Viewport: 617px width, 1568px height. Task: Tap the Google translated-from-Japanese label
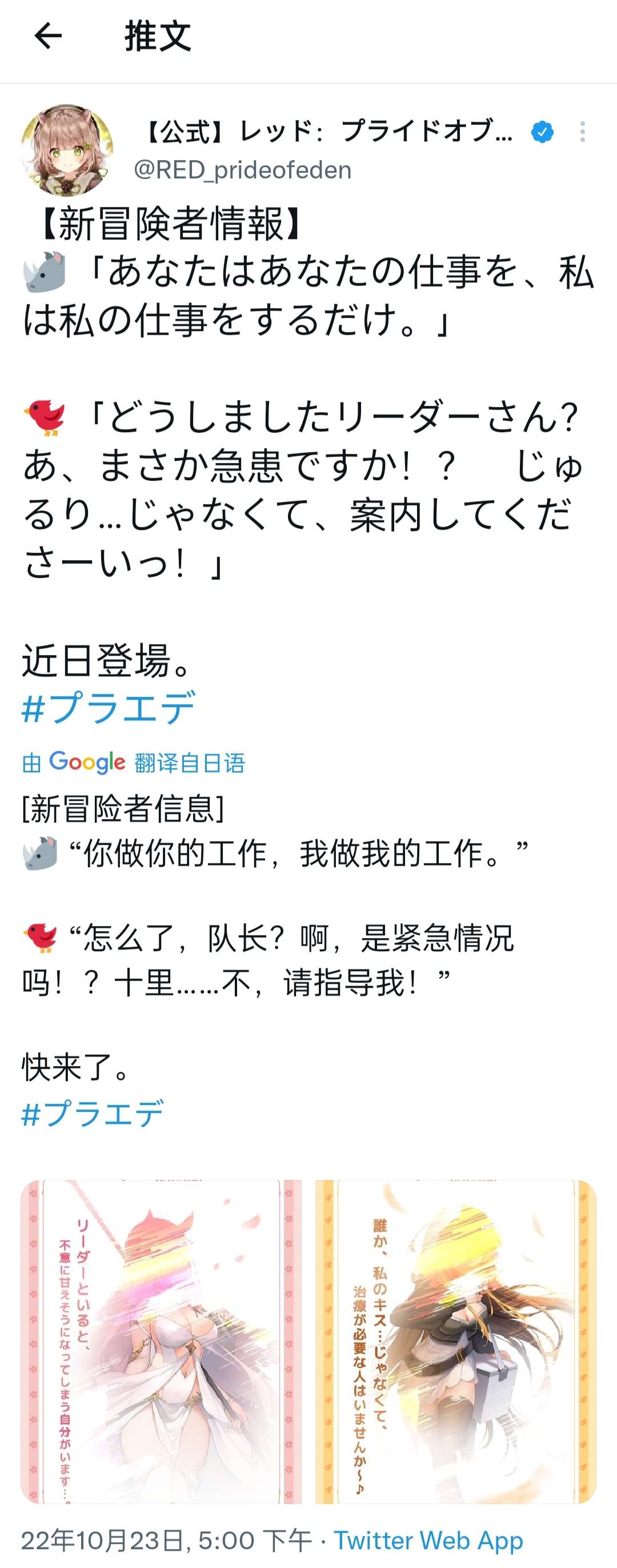[x=133, y=762]
